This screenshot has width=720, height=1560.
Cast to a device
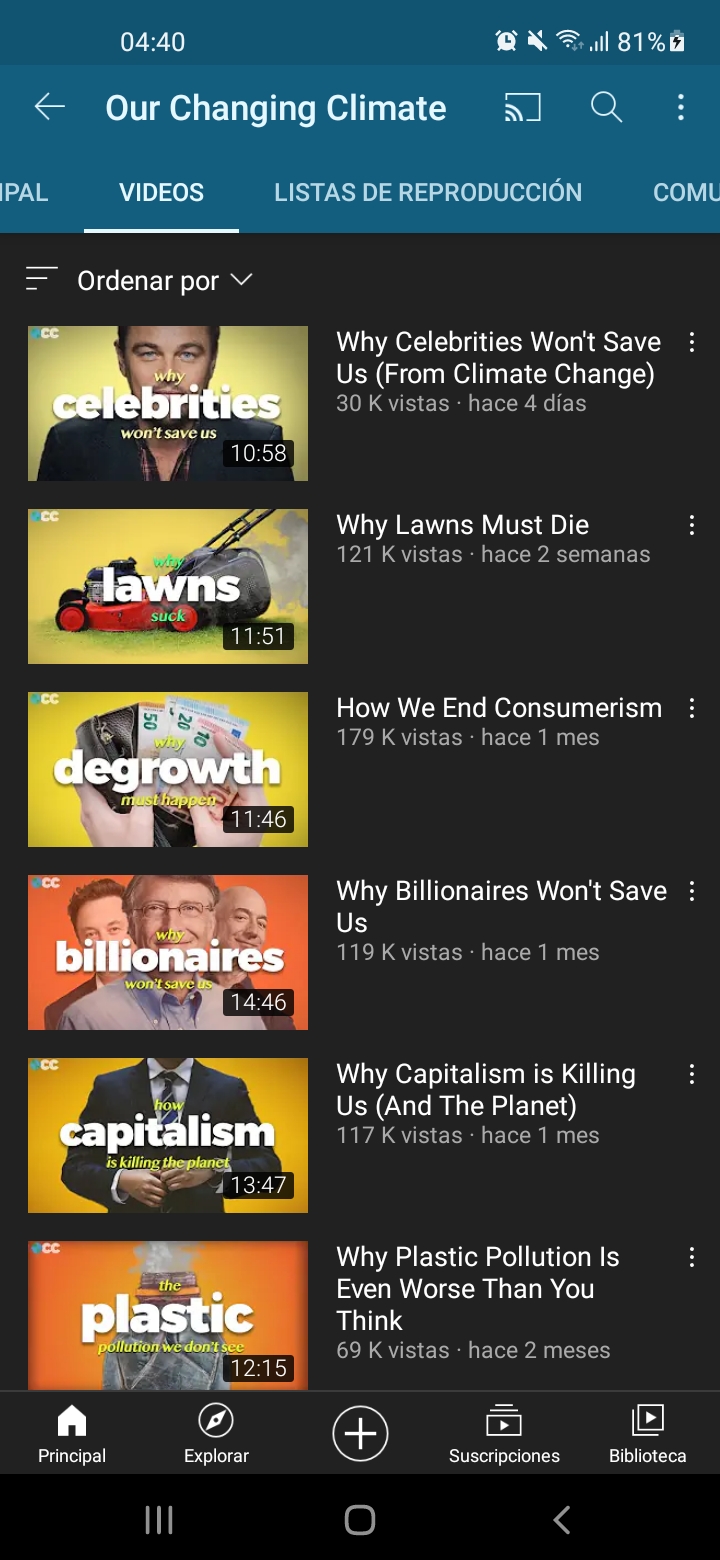tap(522, 107)
